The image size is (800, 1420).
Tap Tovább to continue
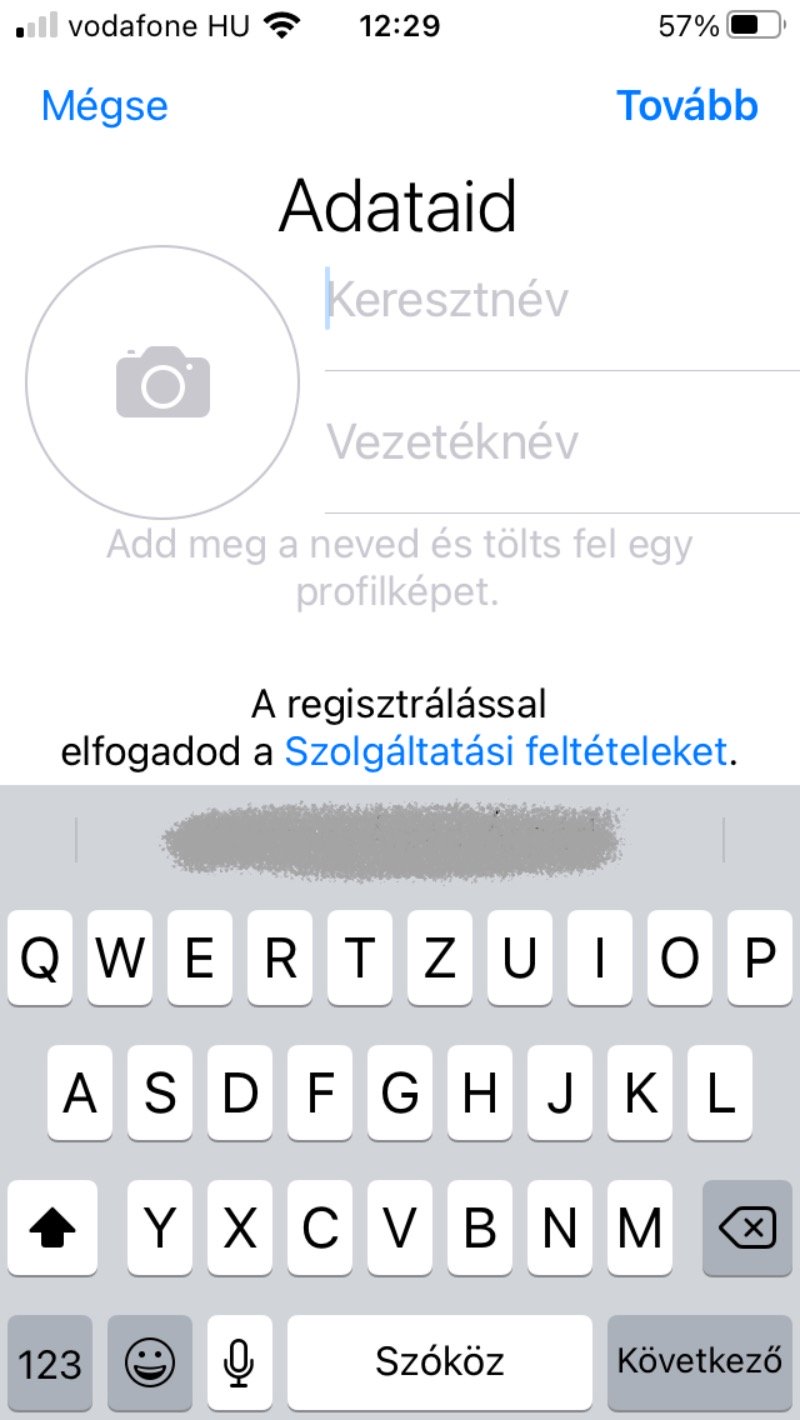pyautogui.click(x=688, y=106)
